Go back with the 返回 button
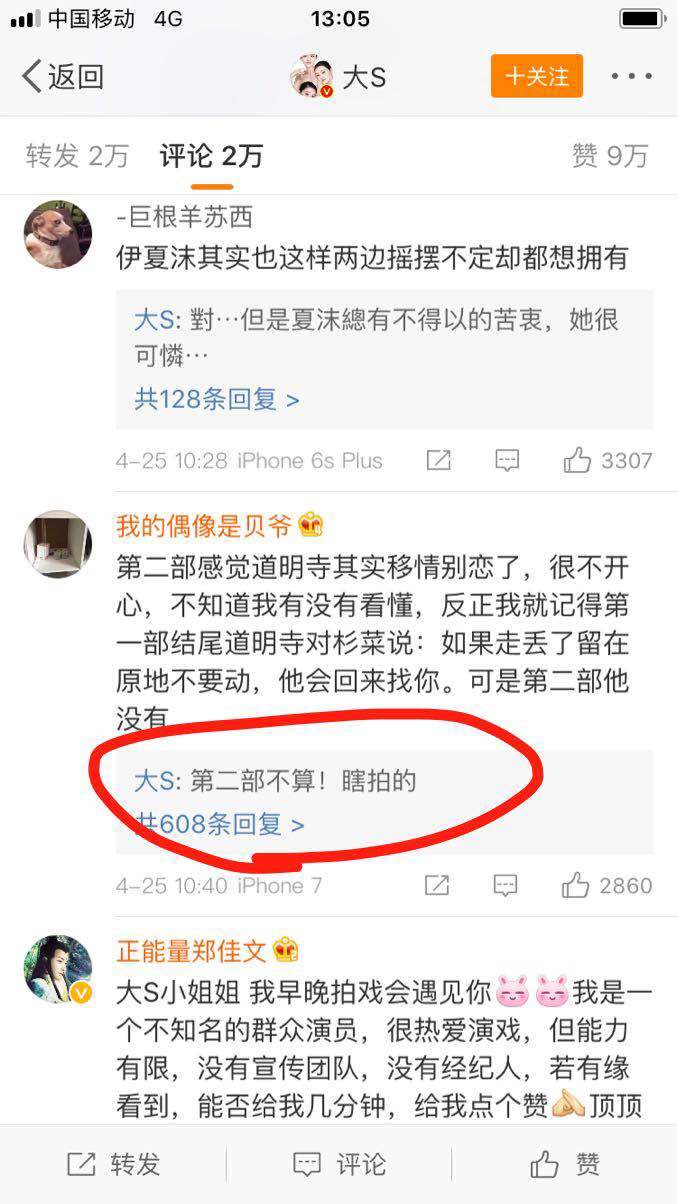This screenshot has width=677, height=1204. tap(63, 77)
